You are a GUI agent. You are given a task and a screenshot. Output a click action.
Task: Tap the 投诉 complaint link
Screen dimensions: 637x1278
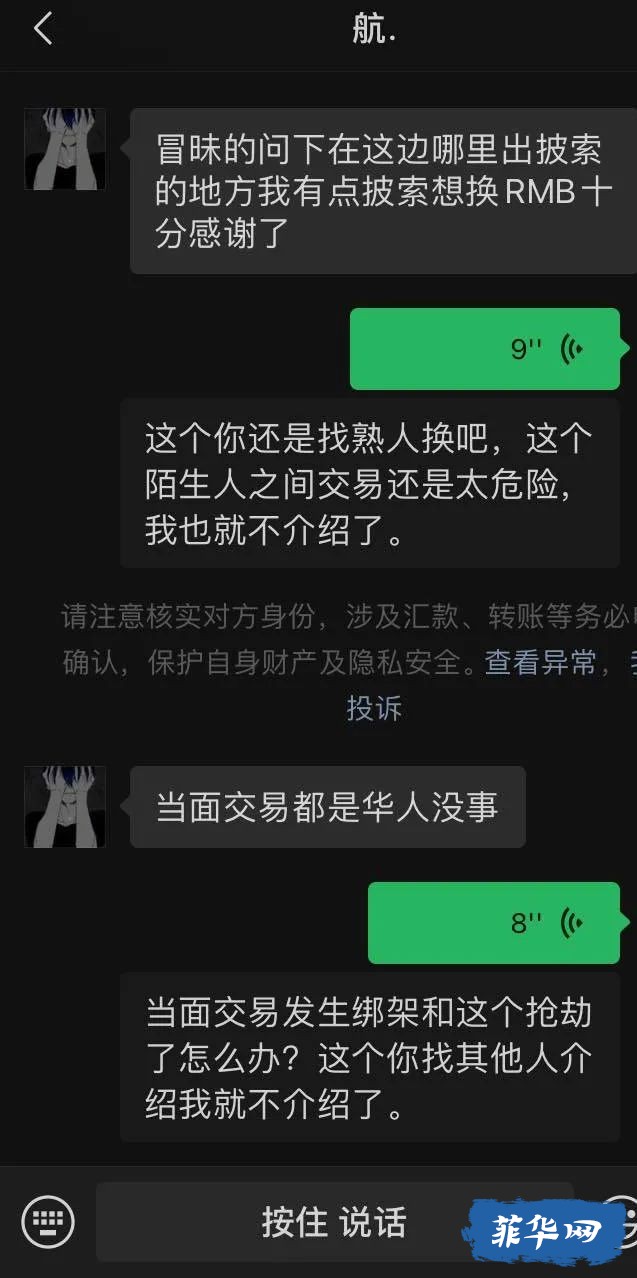374,707
